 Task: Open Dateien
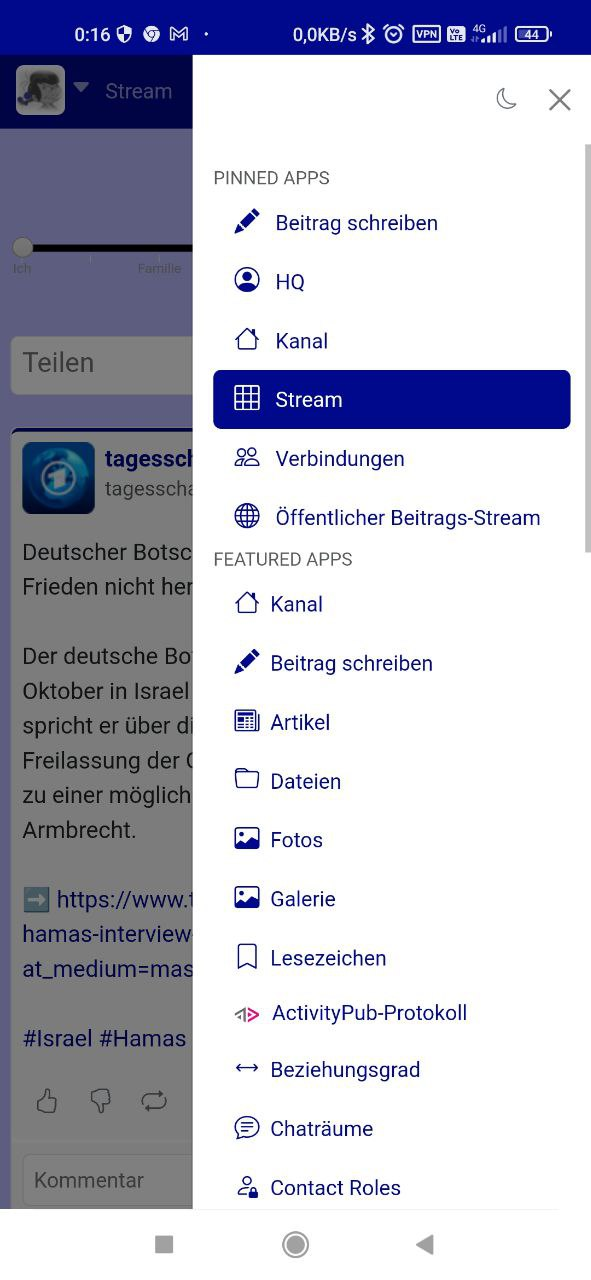point(392,781)
